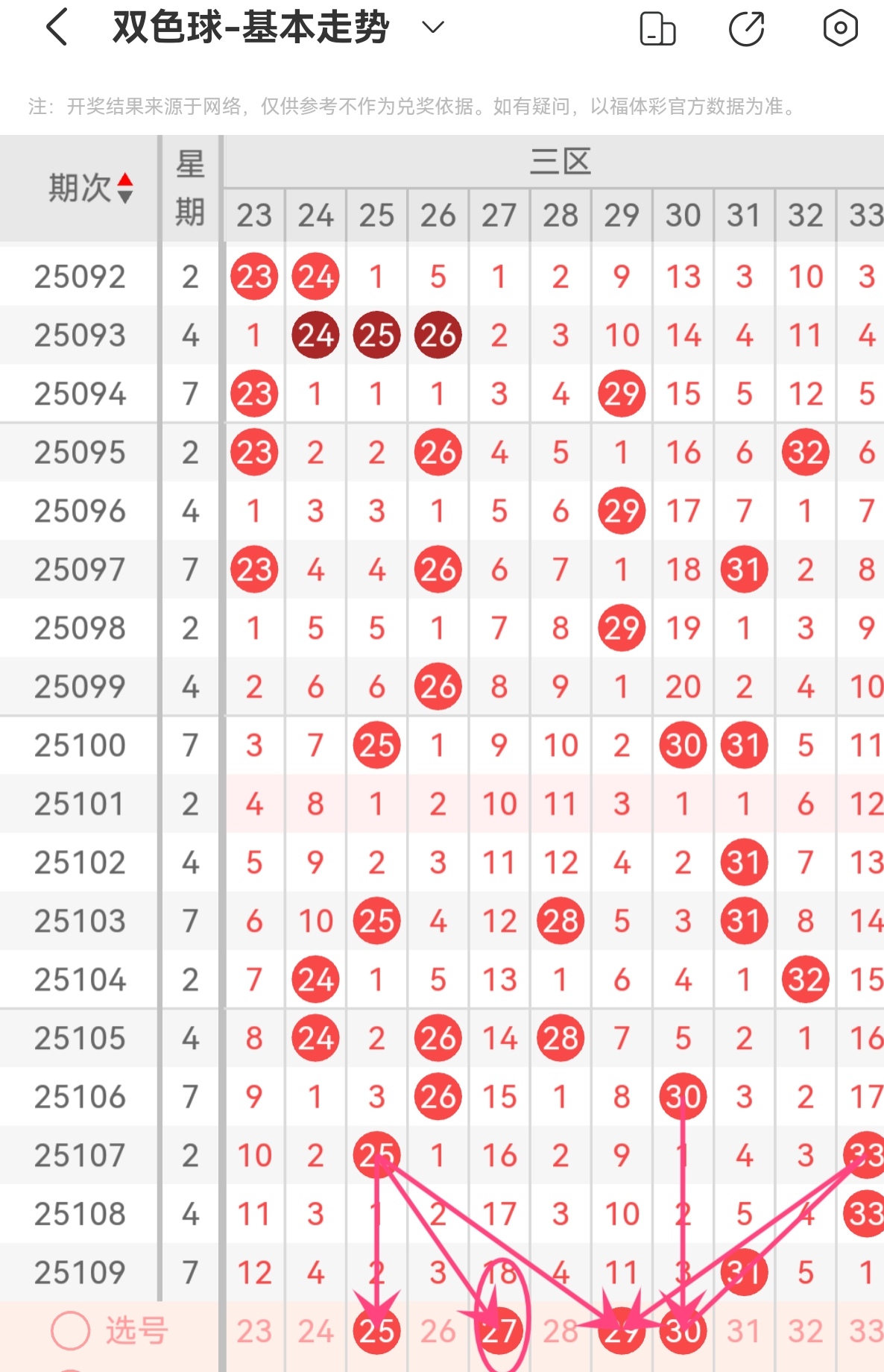Image resolution: width=884 pixels, height=1372 pixels.
Task: Open the device layout switch icon
Action: (657, 29)
